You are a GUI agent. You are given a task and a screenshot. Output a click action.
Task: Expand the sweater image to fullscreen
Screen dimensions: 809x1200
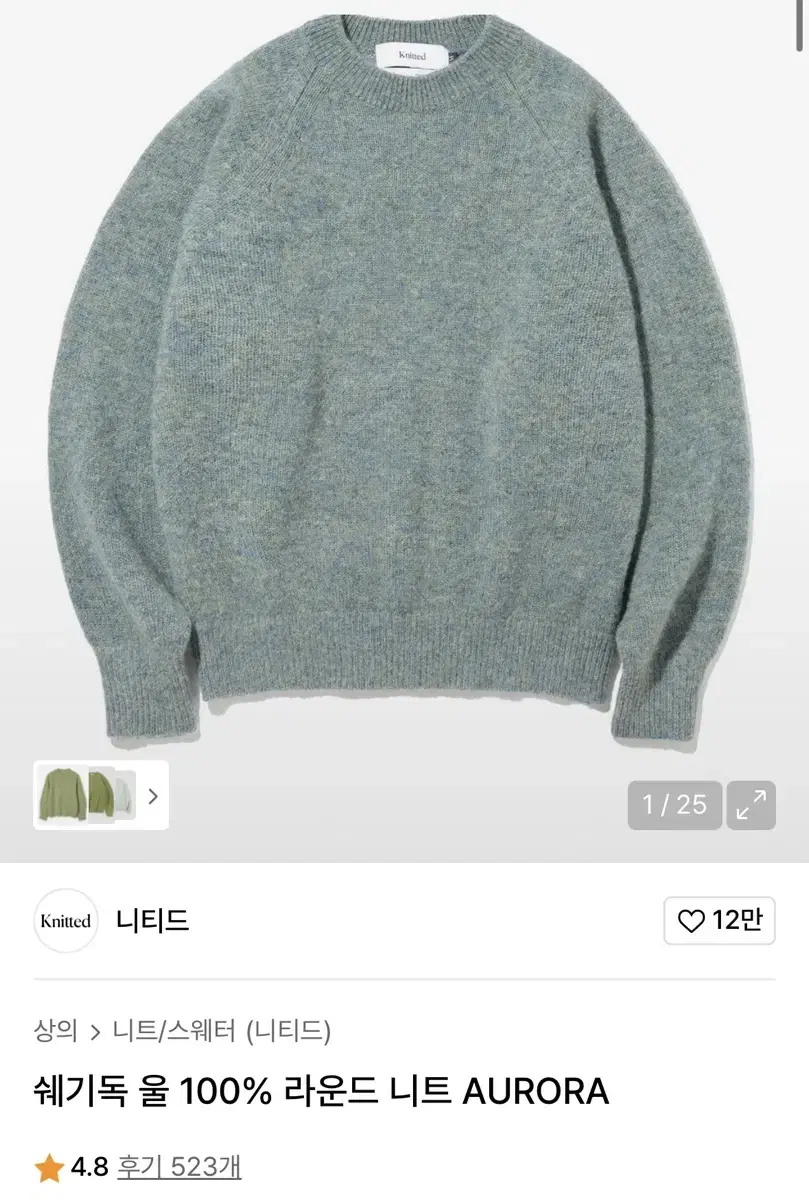(x=750, y=804)
